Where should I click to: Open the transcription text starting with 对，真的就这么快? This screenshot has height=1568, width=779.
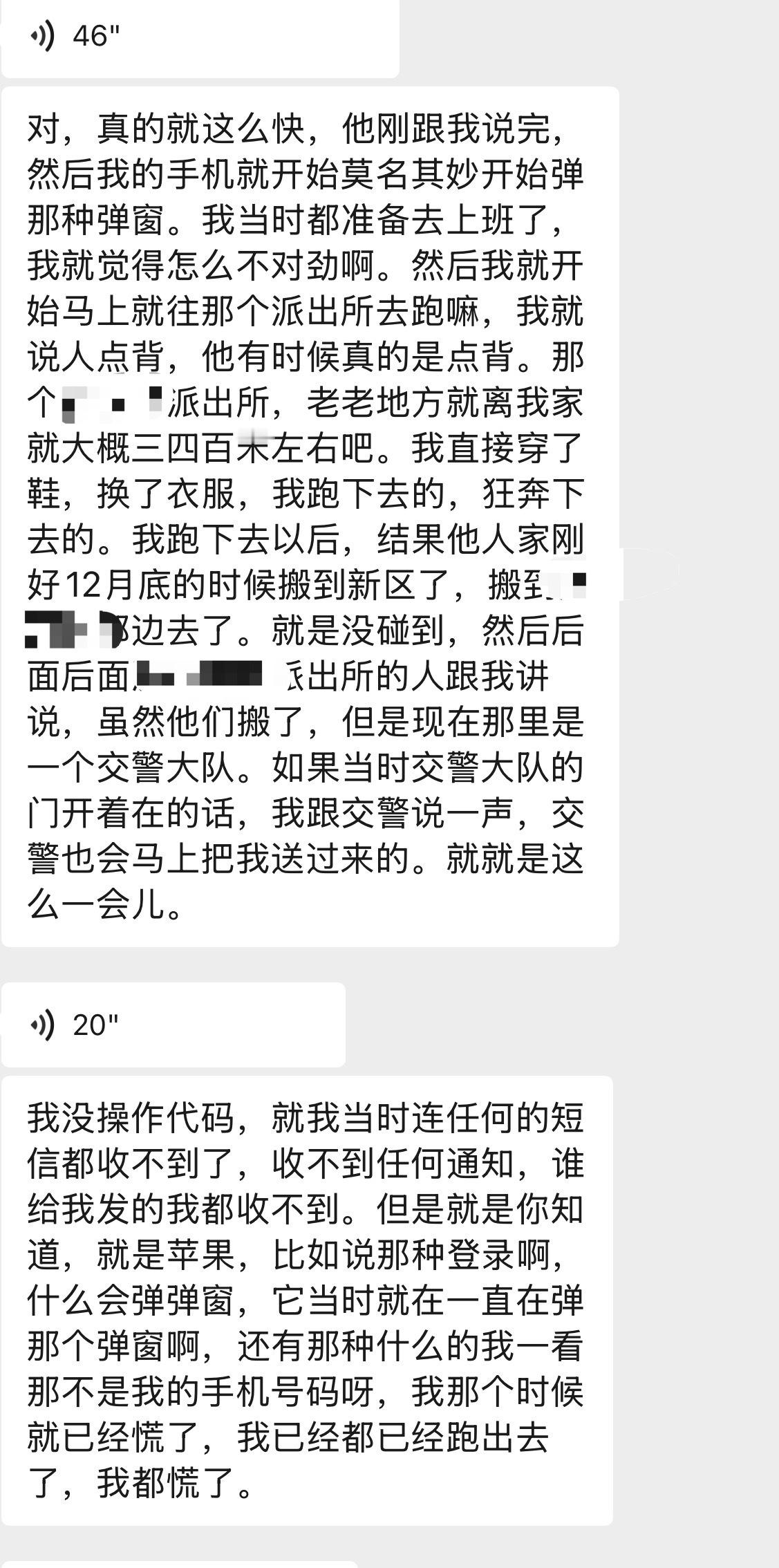311,519
